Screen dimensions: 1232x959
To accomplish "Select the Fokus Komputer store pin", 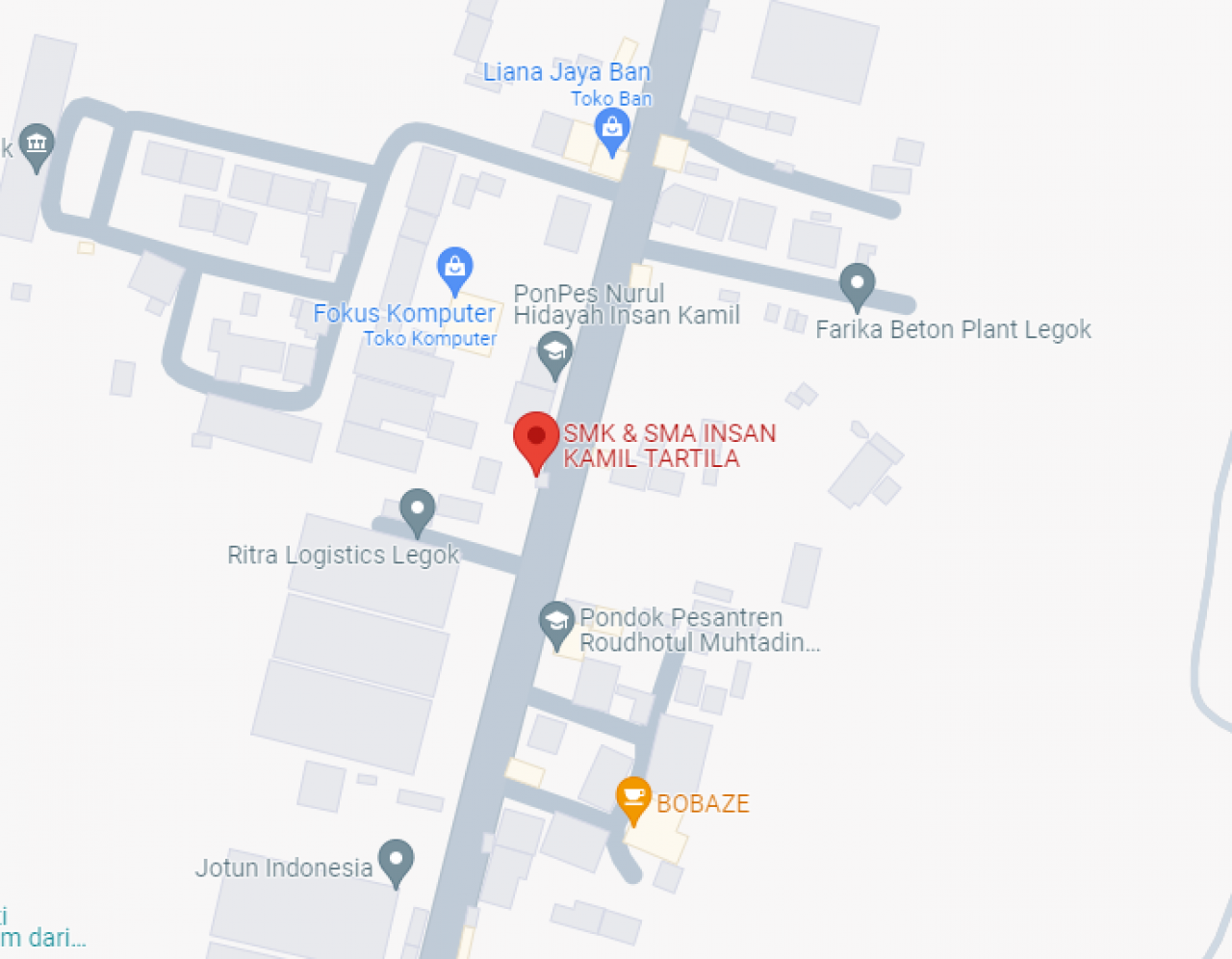I will click(454, 268).
